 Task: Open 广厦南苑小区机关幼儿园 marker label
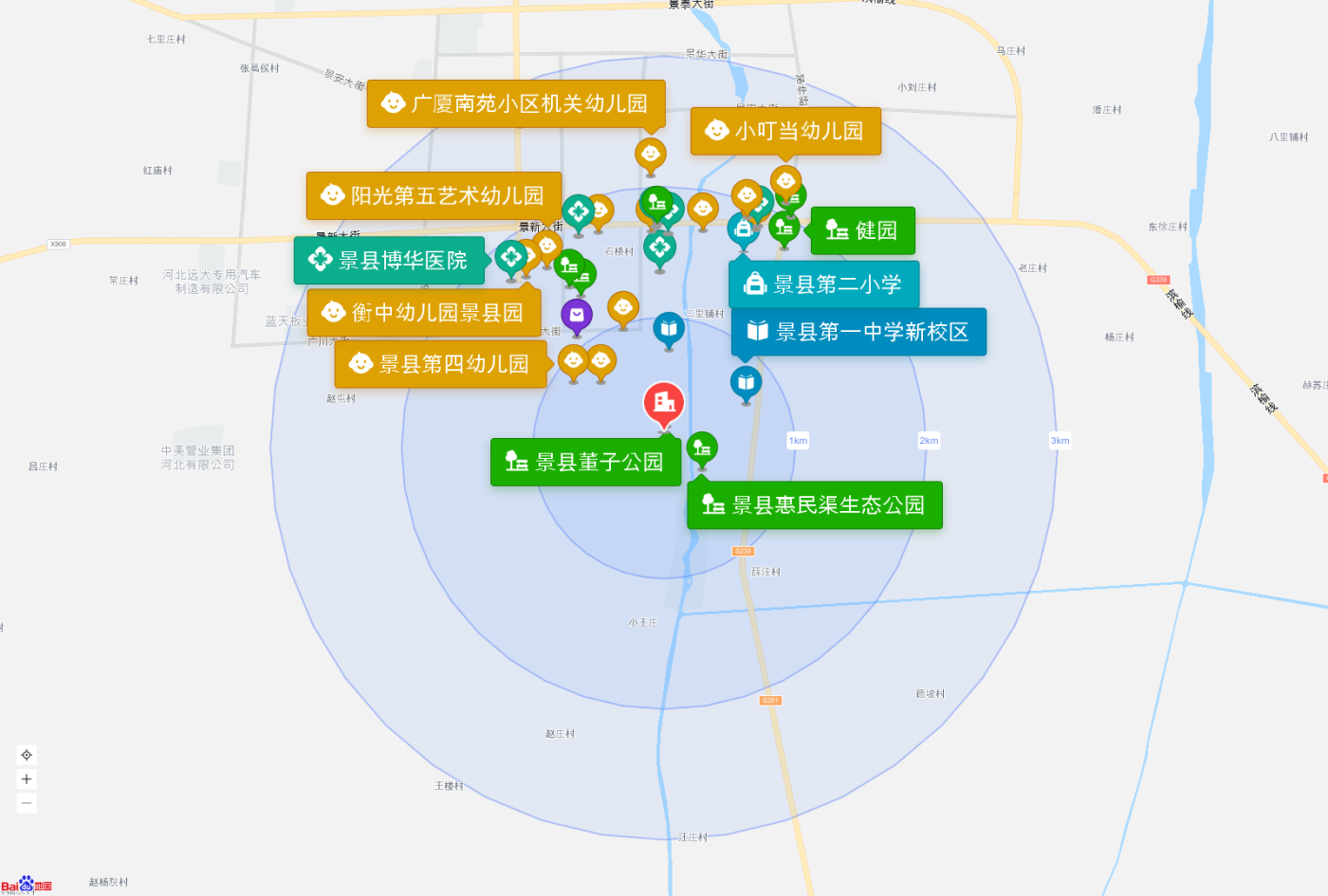click(516, 103)
